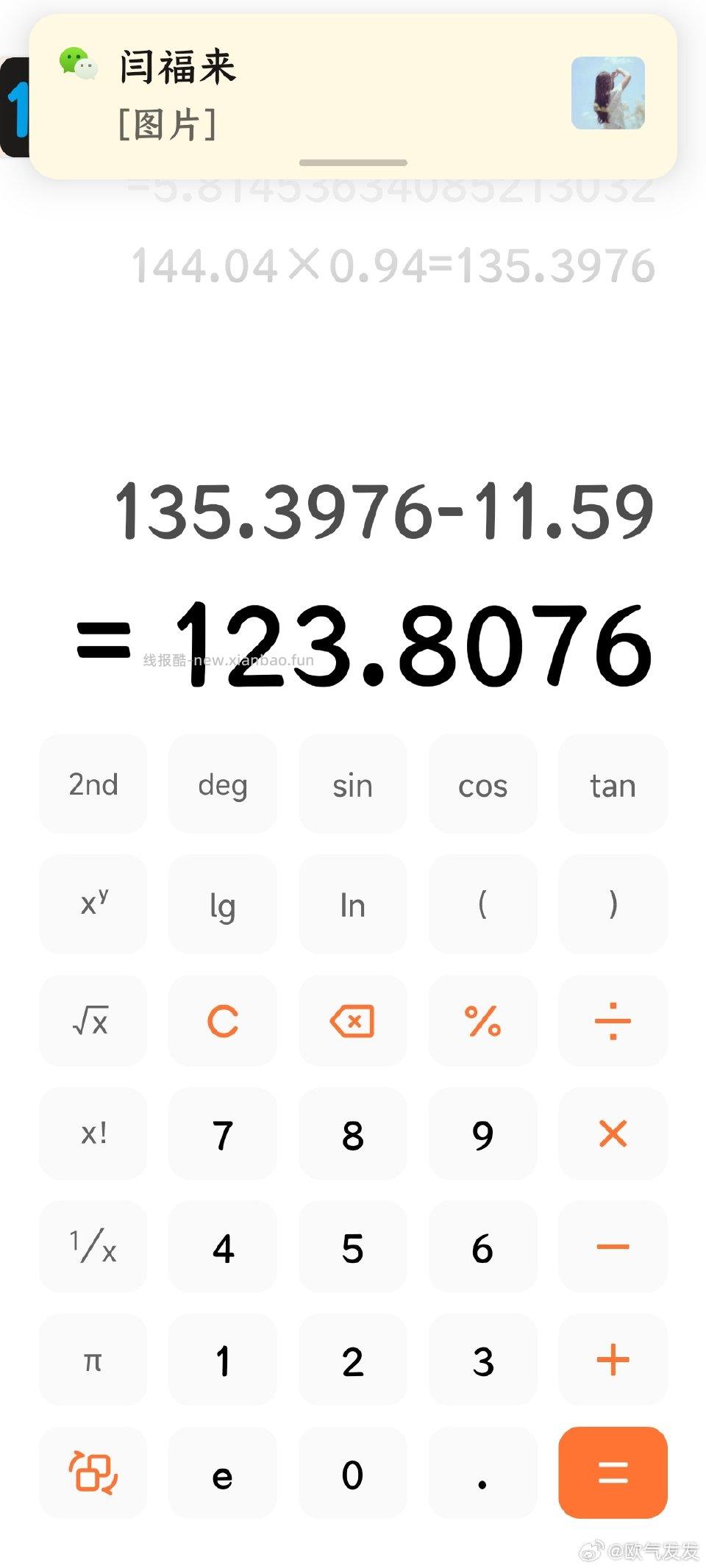Tap the orange C clear icon
The image size is (706, 1568).
(223, 1021)
